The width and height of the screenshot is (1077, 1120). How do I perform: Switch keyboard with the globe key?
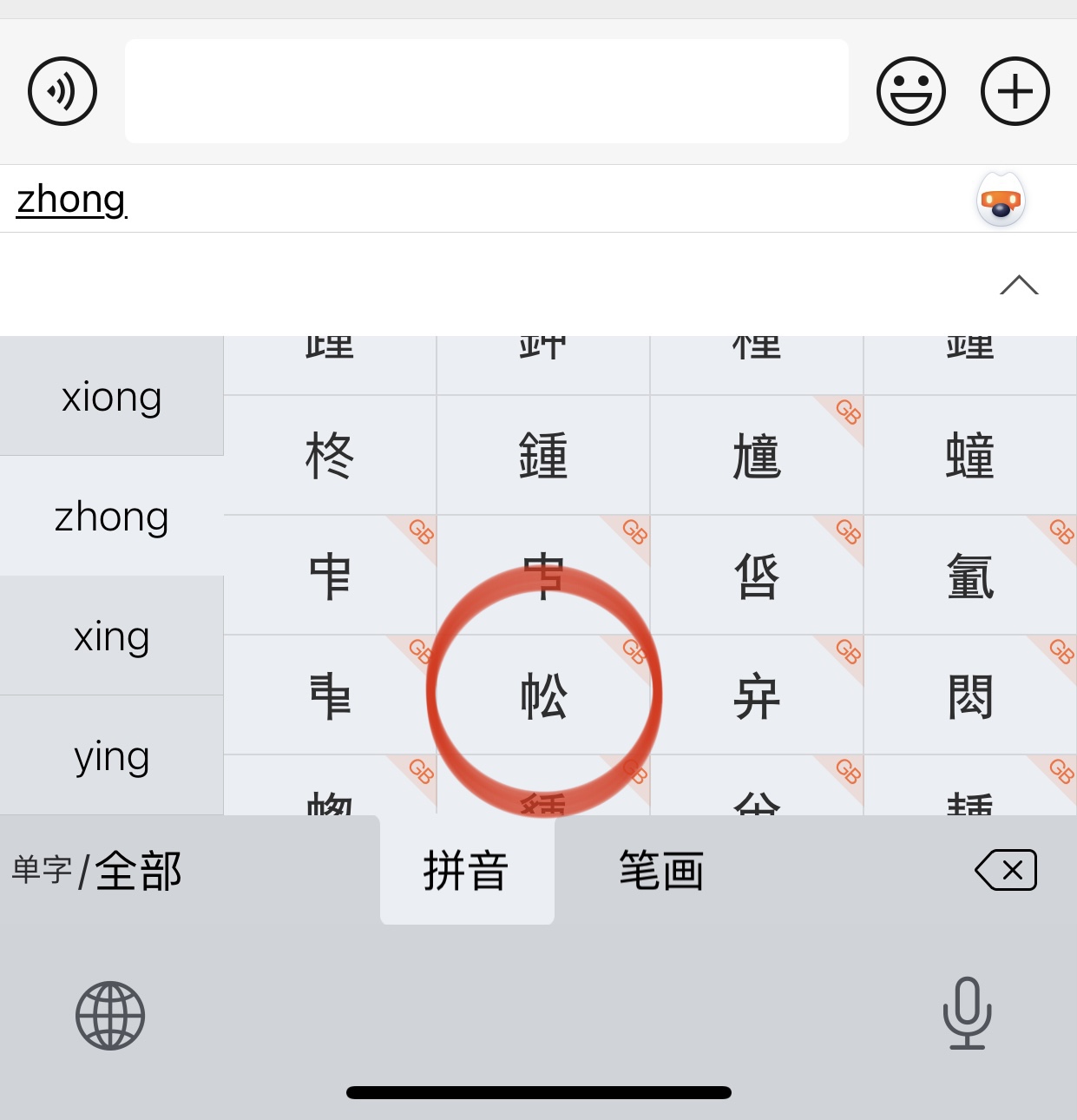point(110,1016)
